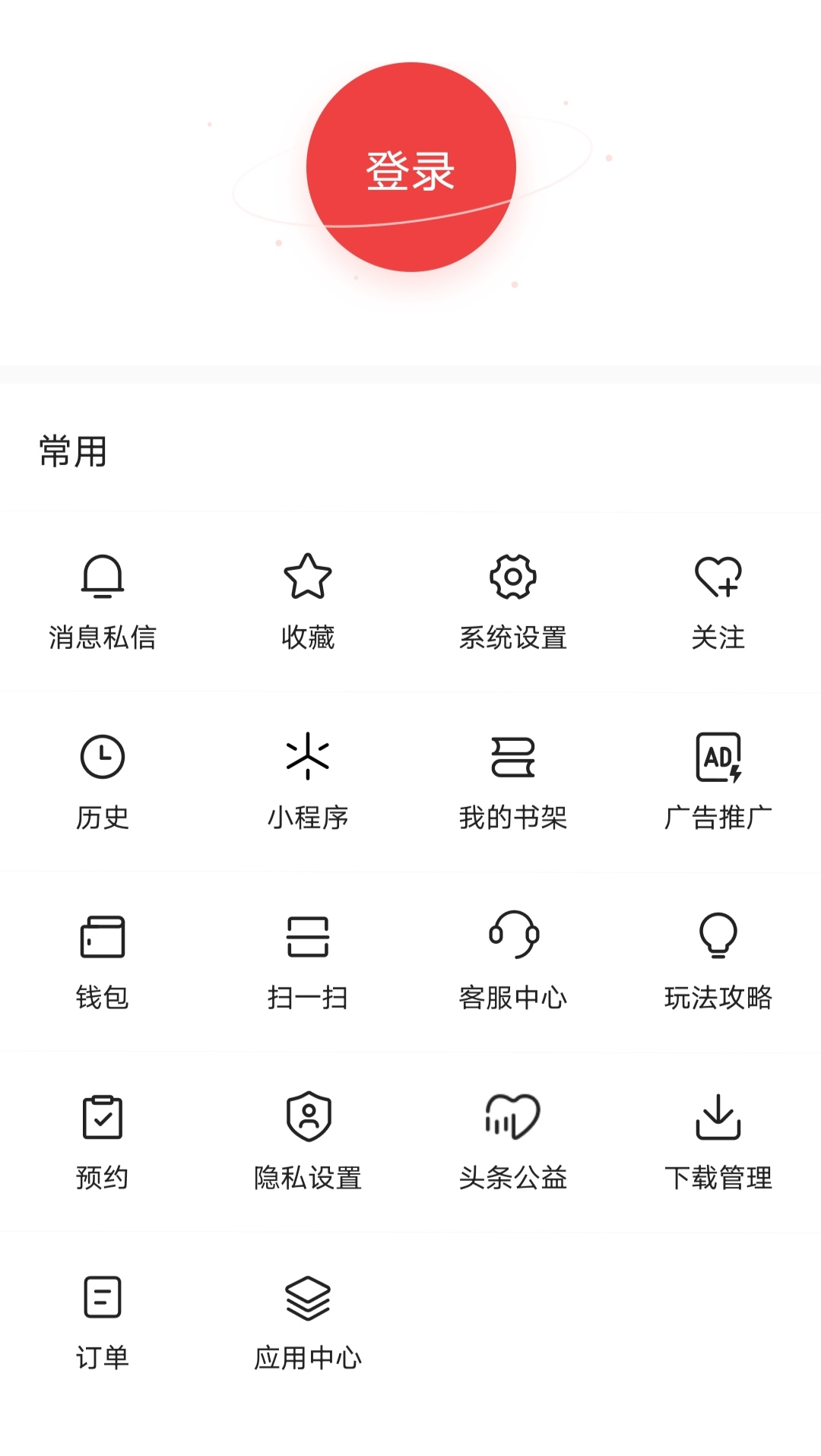Go to 系统设置 system settings
The height and width of the screenshot is (1456, 821).
coord(513,601)
